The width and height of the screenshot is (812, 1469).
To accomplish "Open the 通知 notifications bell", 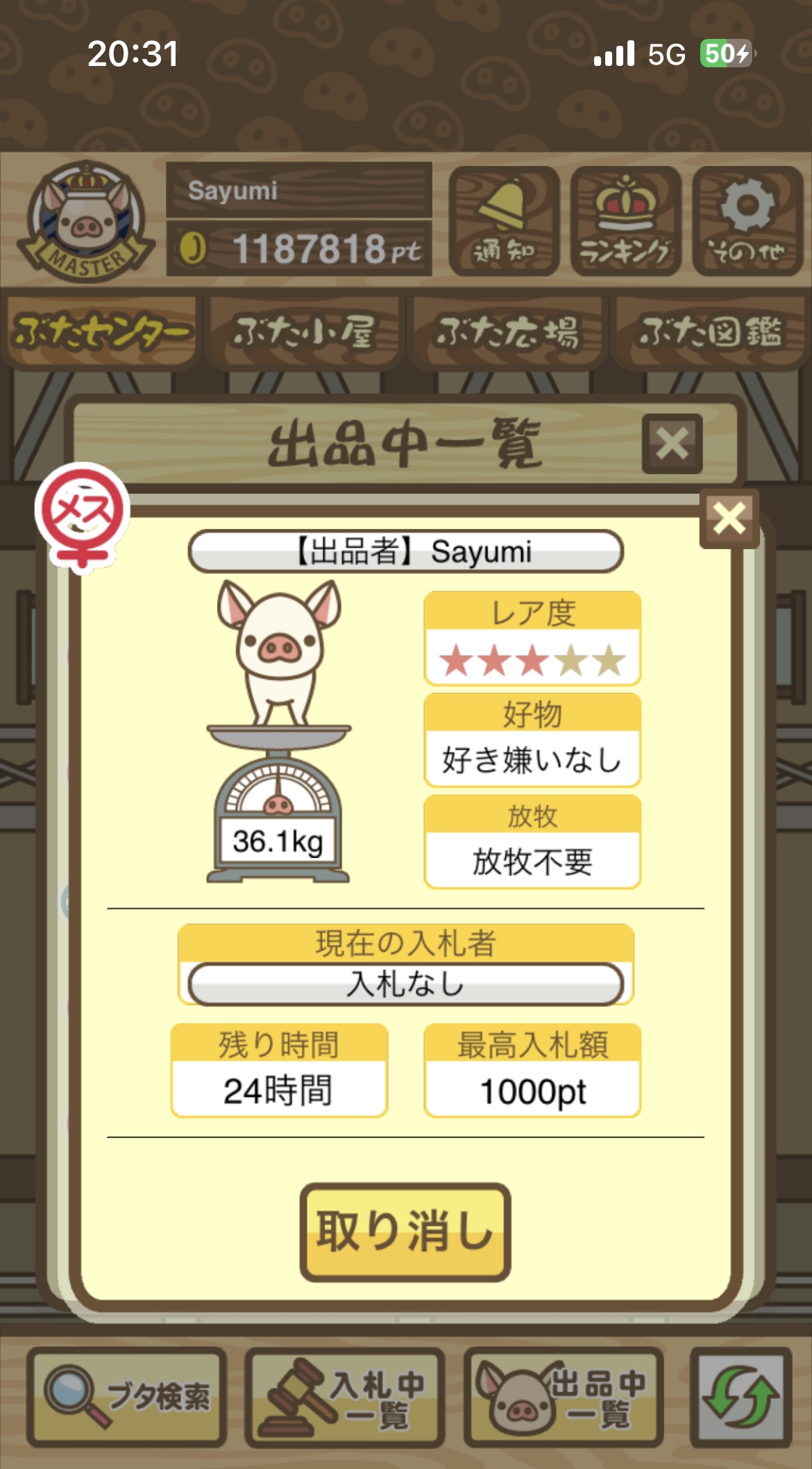I will (504, 221).
